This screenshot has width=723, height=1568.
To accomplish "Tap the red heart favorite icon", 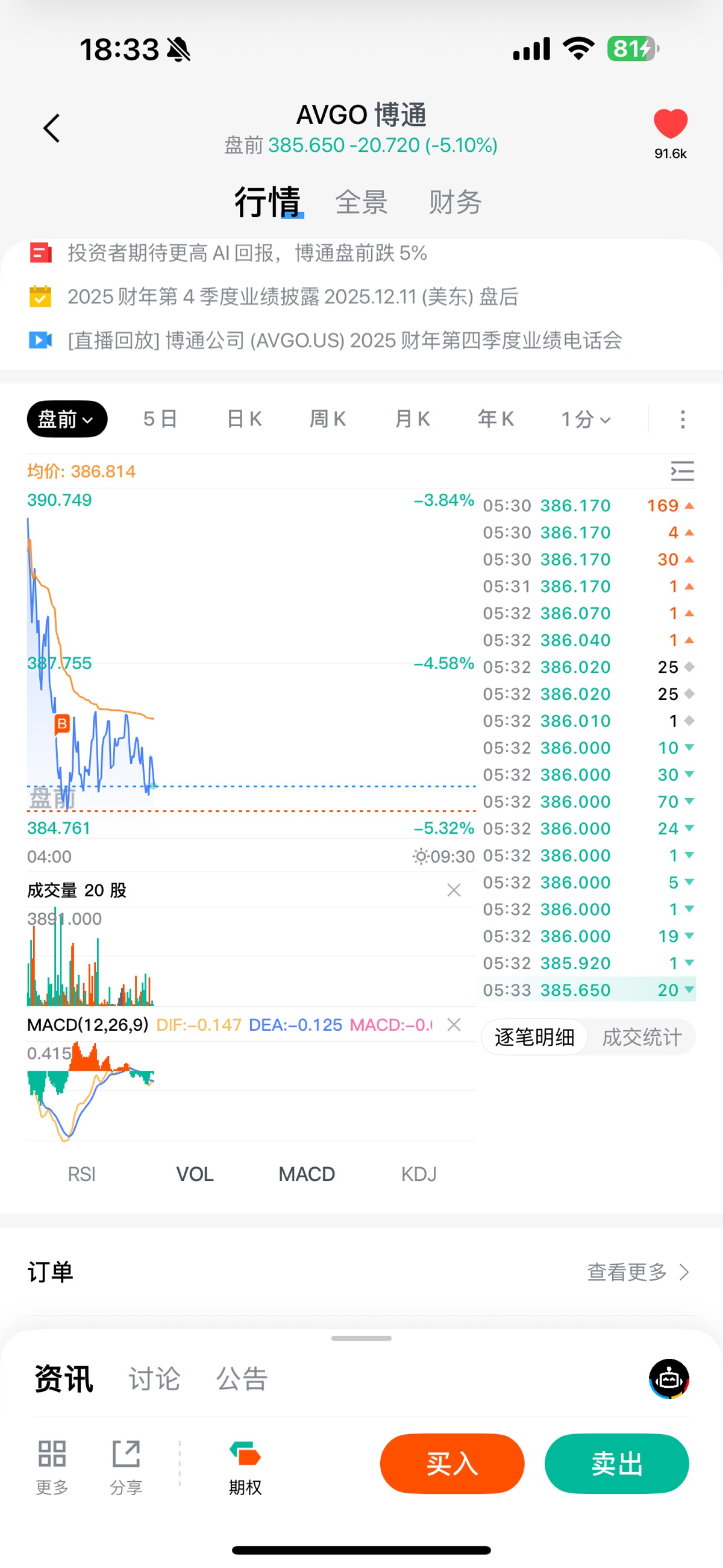I will [x=670, y=124].
